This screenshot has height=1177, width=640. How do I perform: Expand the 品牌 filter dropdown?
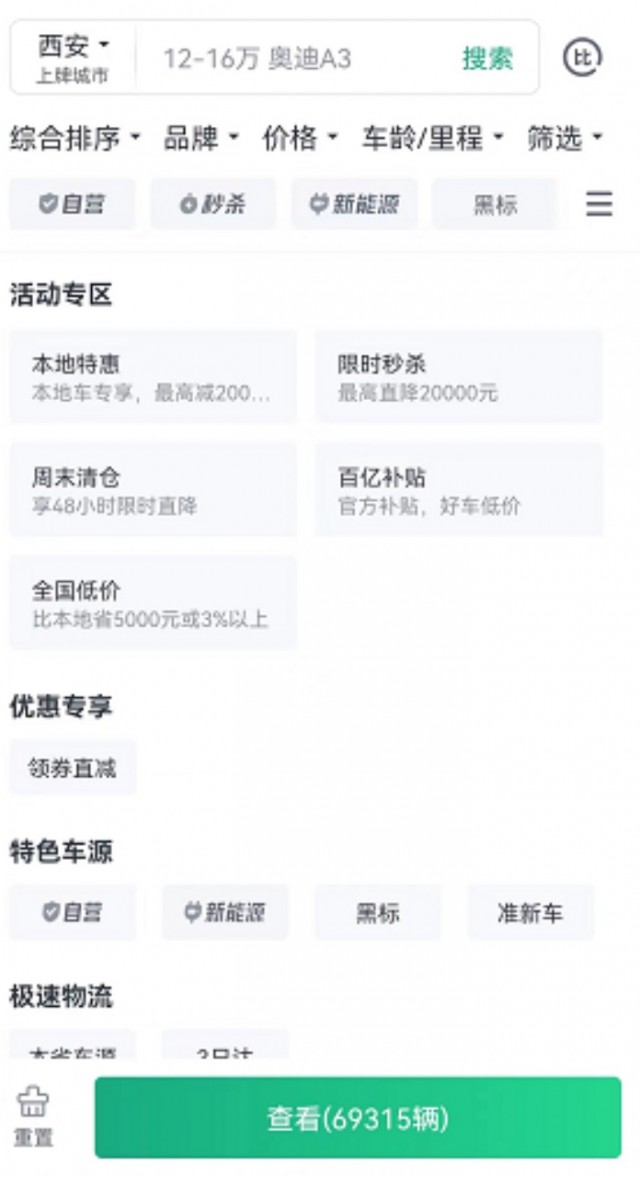click(201, 138)
